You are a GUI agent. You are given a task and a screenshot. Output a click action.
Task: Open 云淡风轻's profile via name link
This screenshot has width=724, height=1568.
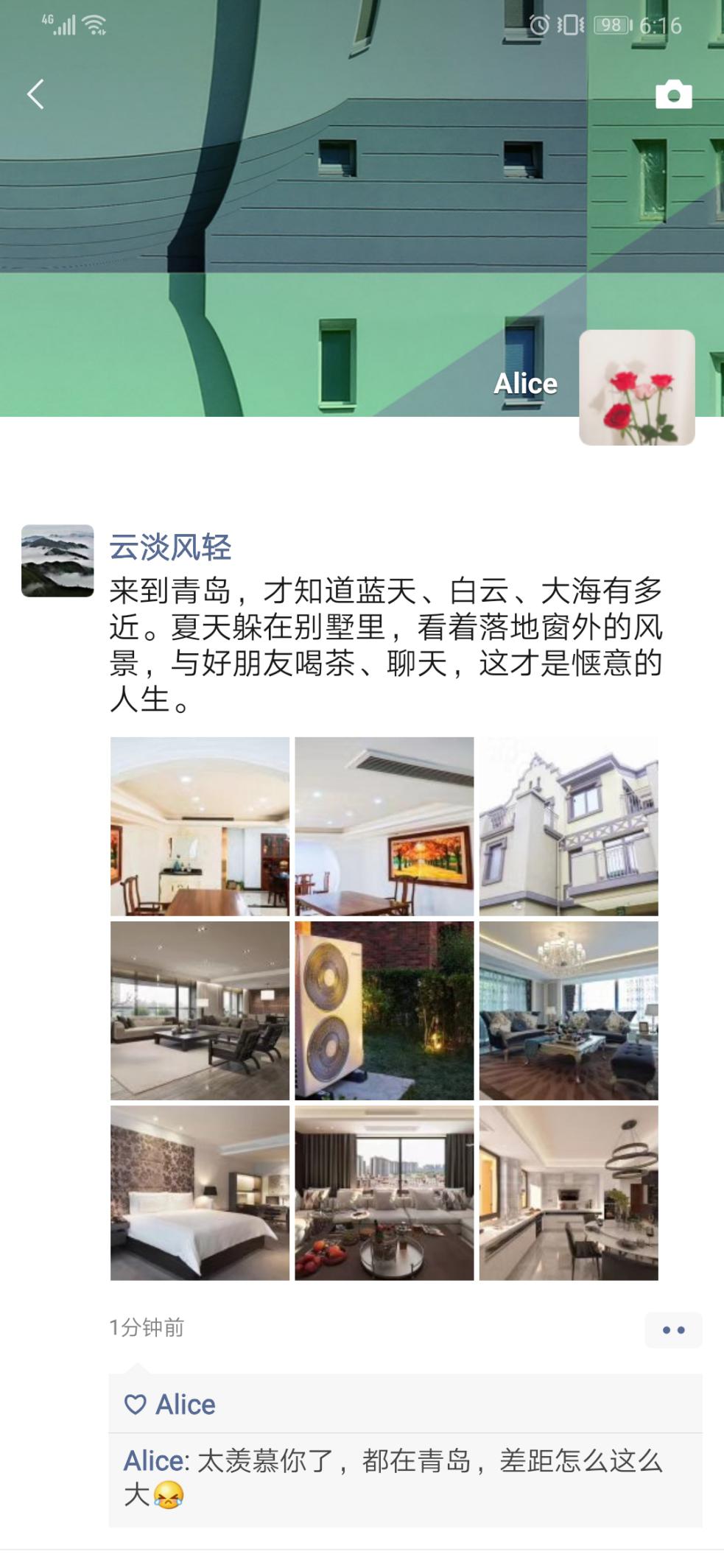click(170, 547)
